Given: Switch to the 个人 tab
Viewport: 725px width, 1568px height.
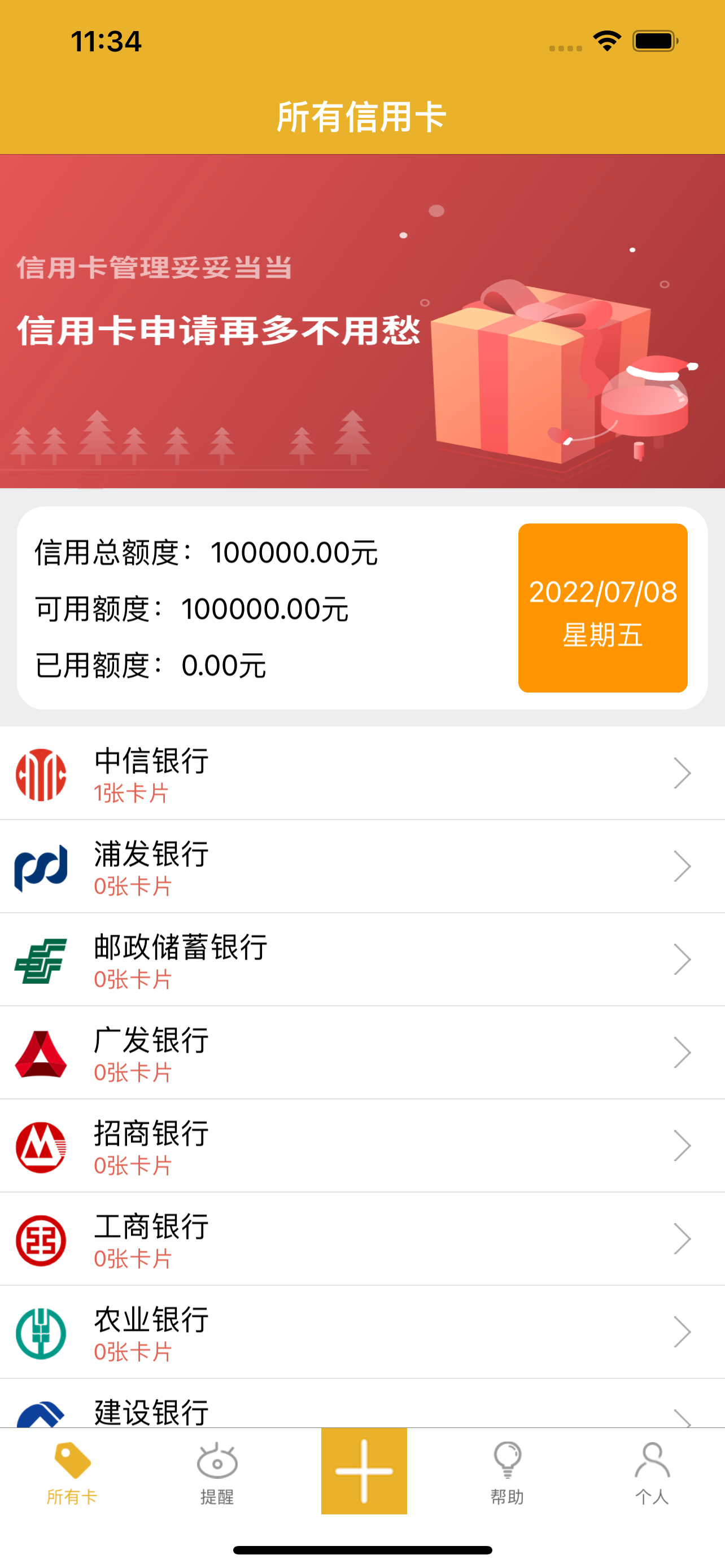Looking at the screenshot, I should (x=652, y=1473).
